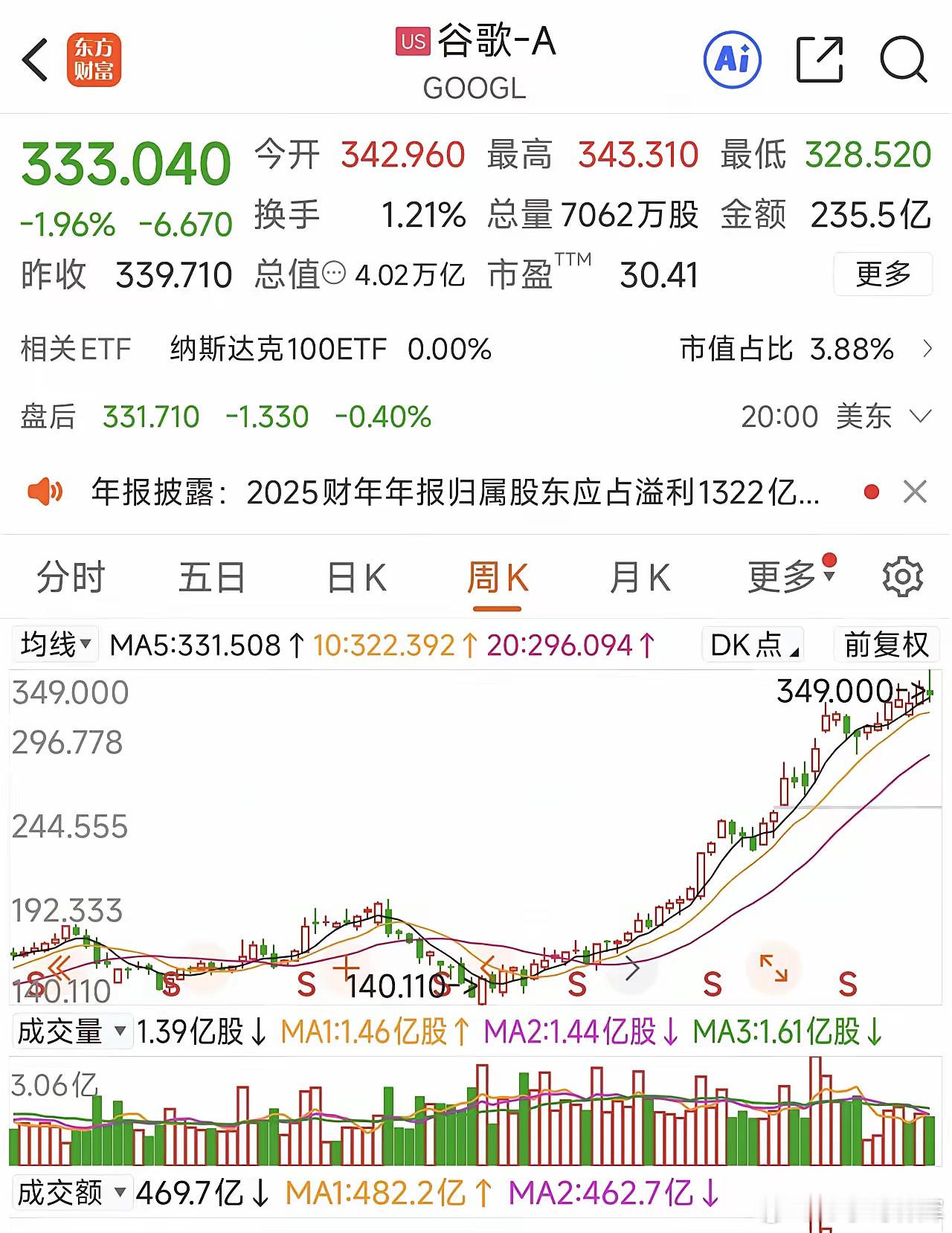Expand the 美东 time zone chevron
952x1233 pixels.
pos(920,417)
